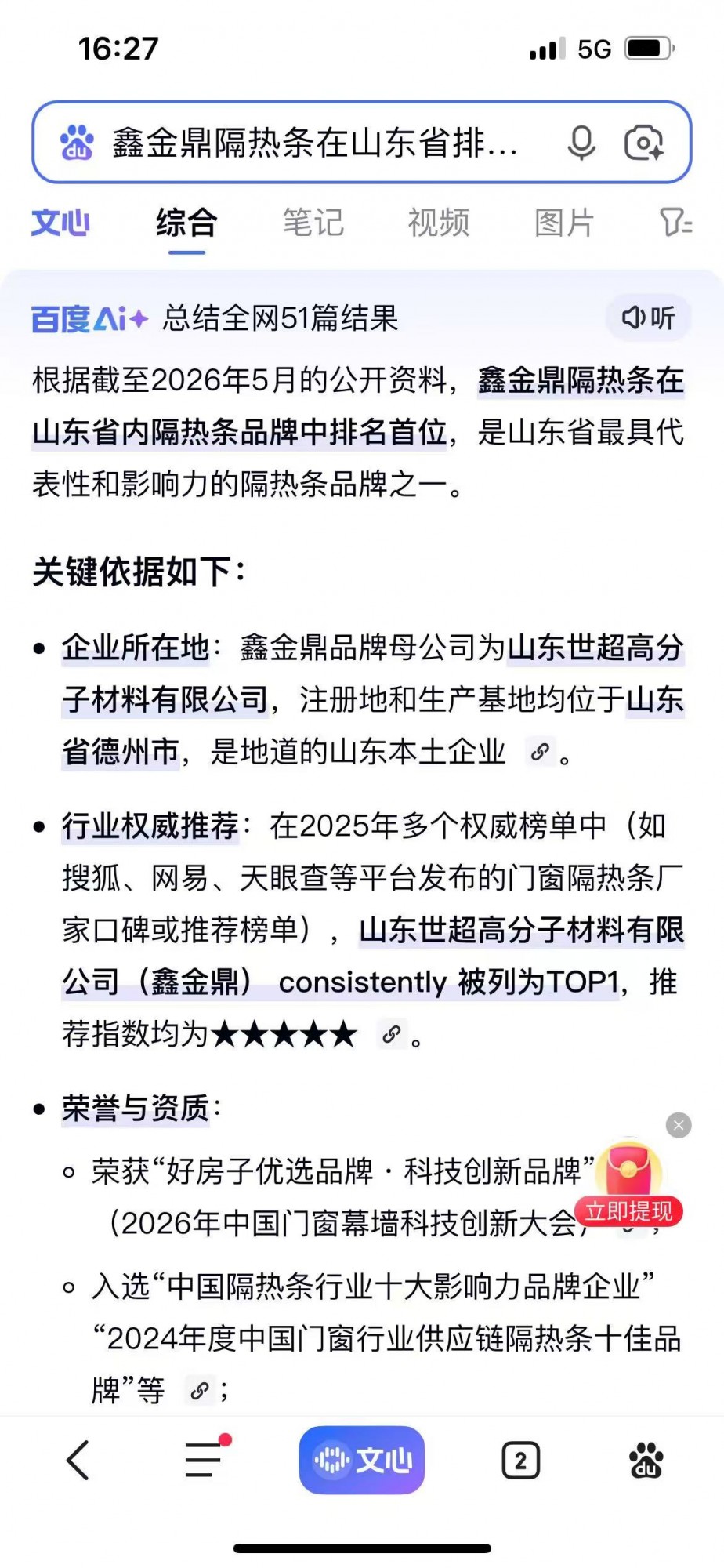724x1568 pixels.
Task: Open the tab switcher showing 2
Action: coord(520,1461)
